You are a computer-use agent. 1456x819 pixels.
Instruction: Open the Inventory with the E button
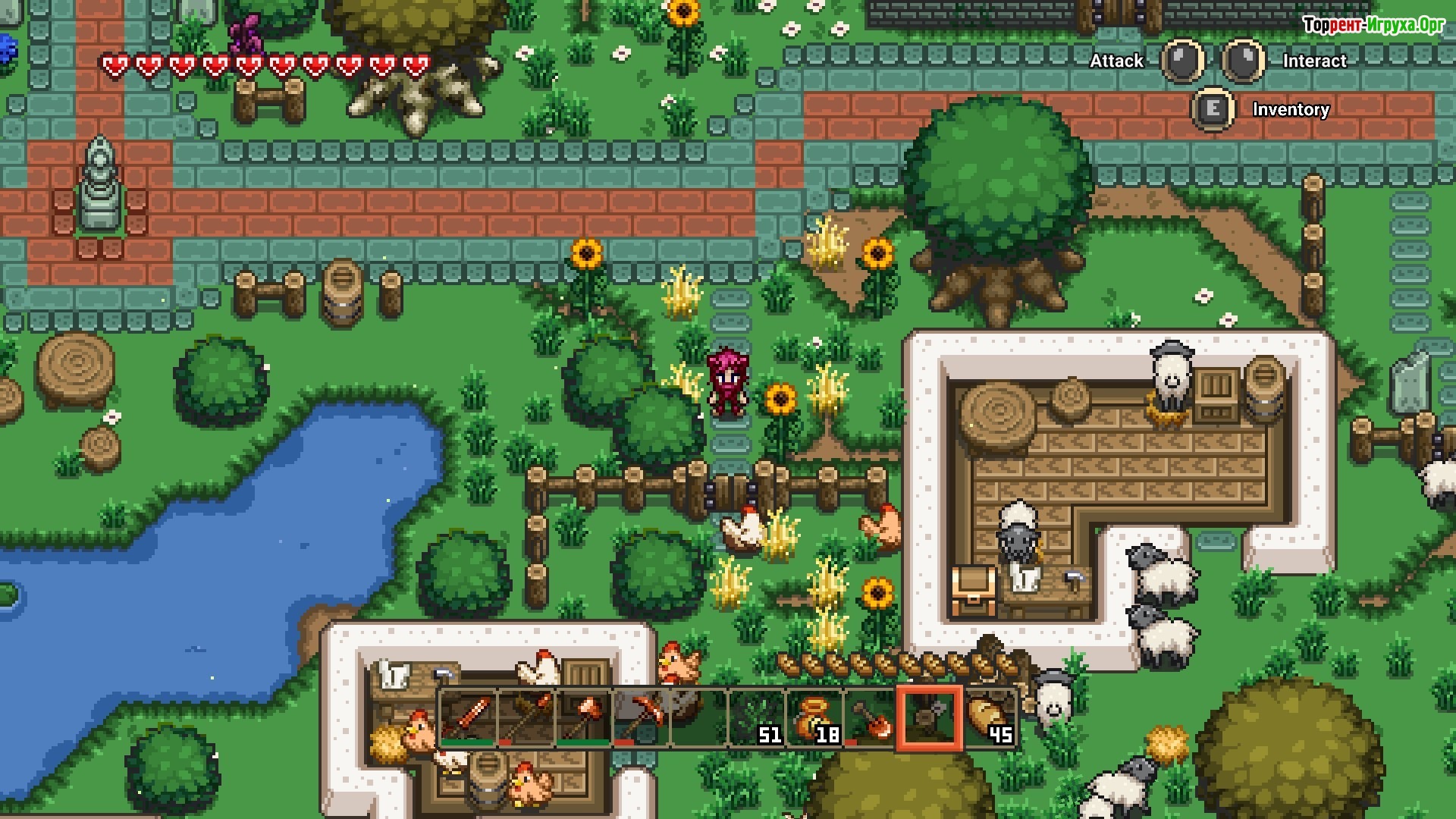[x=1213, y=109]
